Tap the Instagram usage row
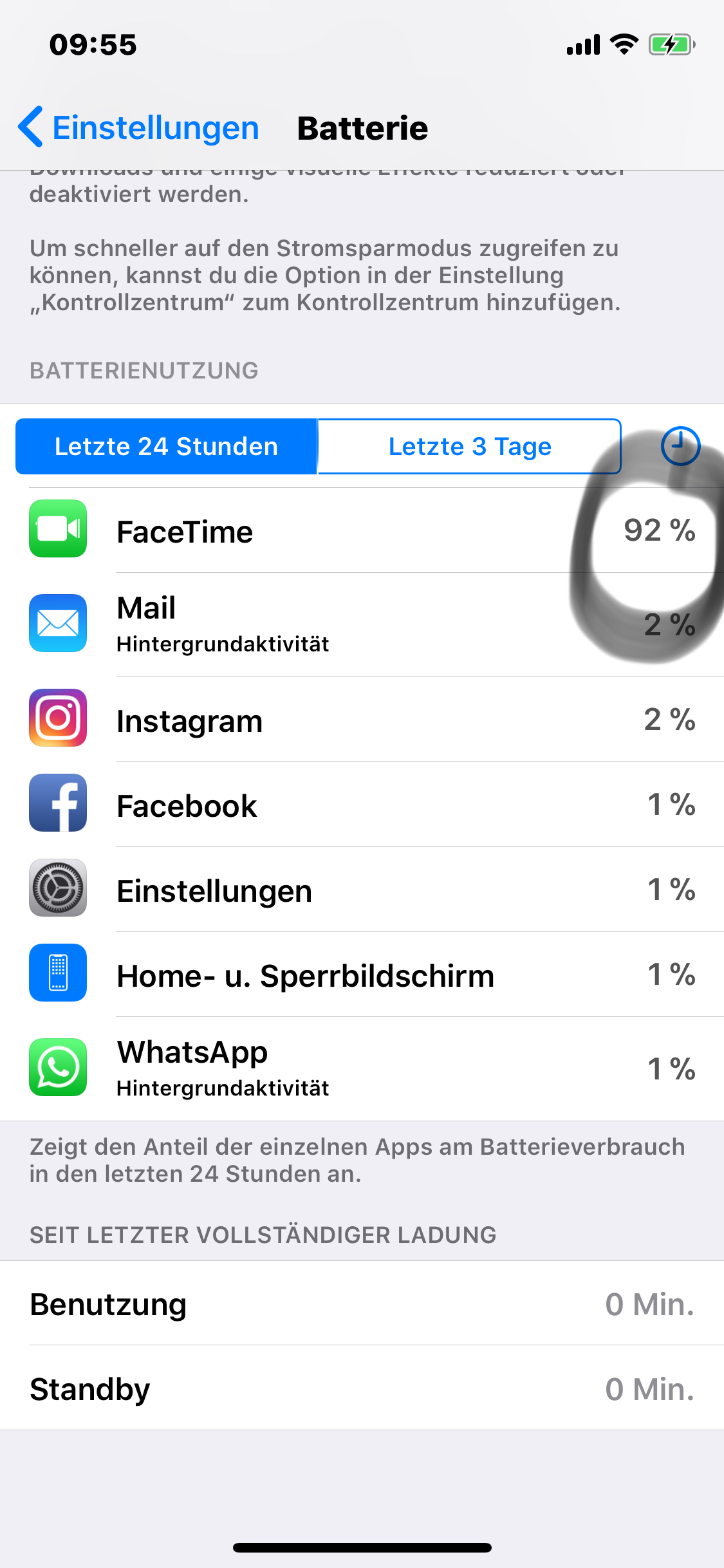The image size is (724, 1568). [x=362, y=720]
